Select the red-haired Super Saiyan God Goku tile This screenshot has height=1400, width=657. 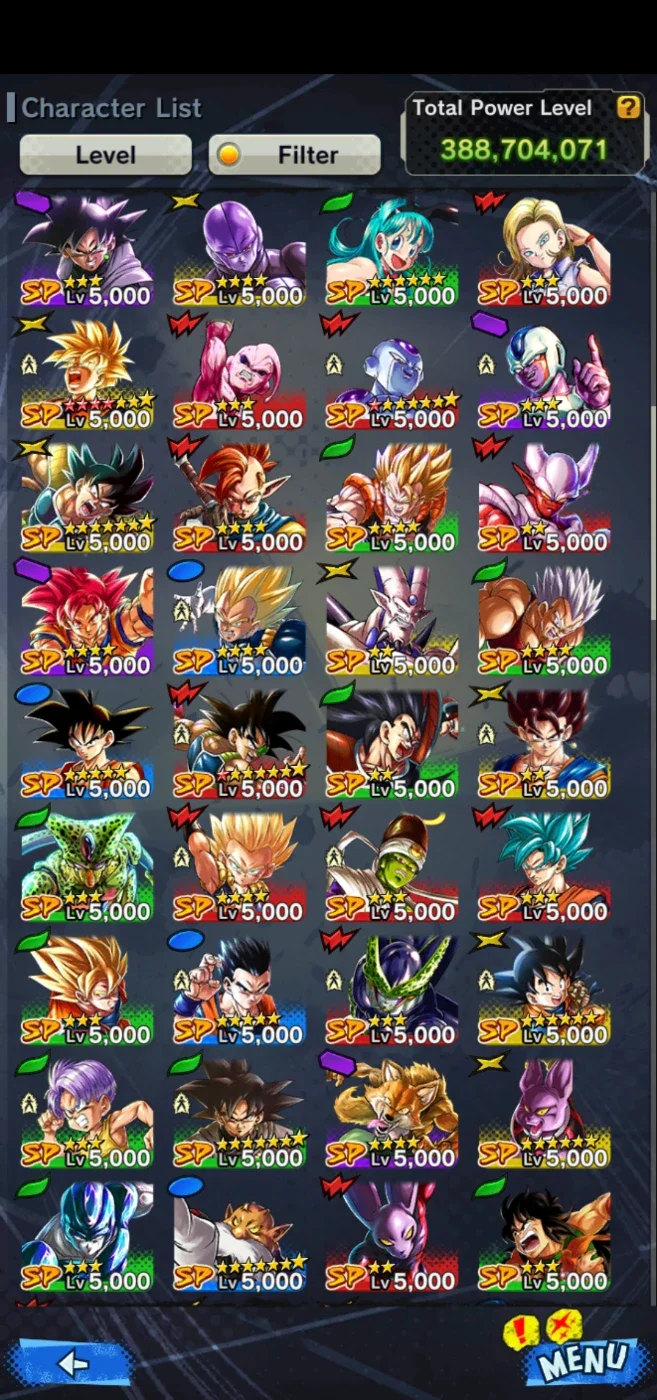point(87,620)
